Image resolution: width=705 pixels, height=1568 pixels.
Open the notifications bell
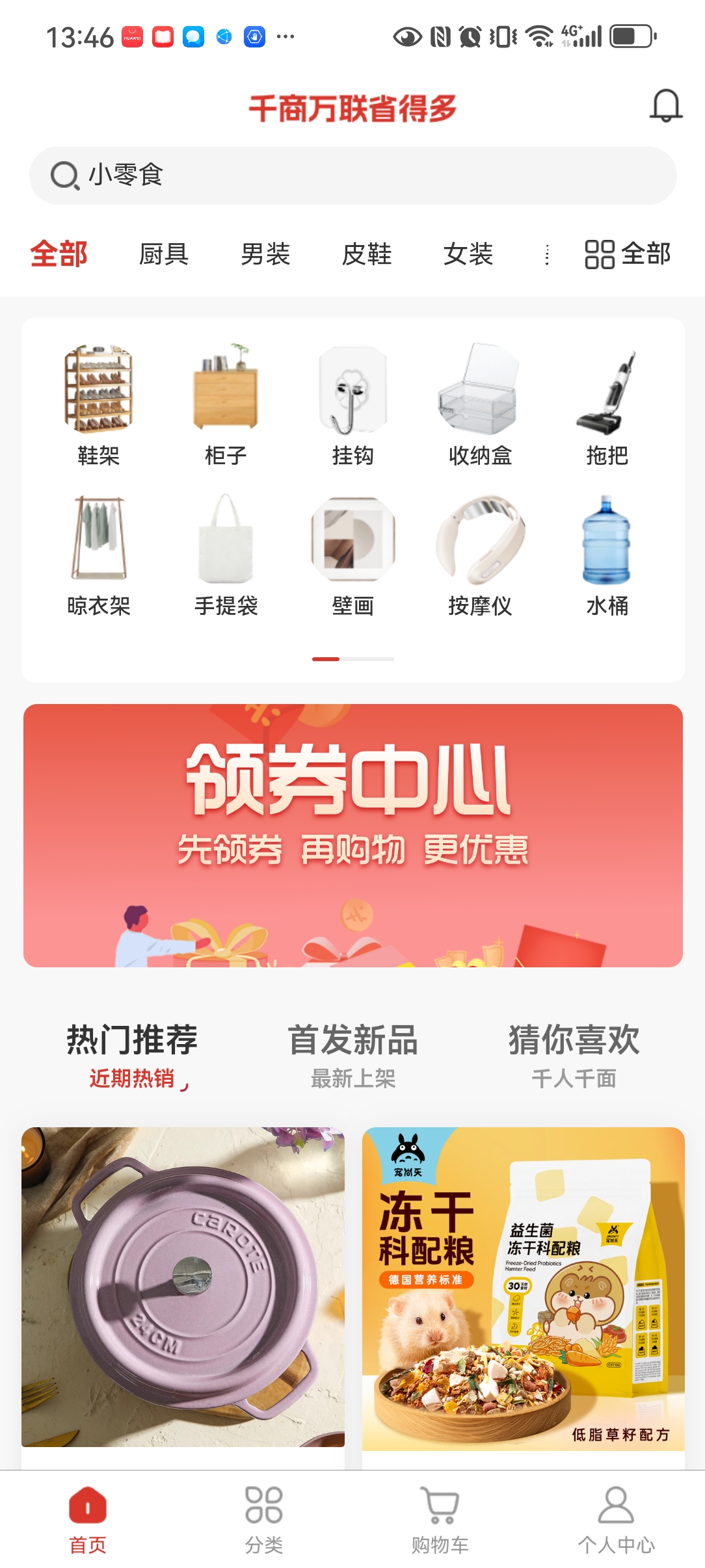coord(665,106)
